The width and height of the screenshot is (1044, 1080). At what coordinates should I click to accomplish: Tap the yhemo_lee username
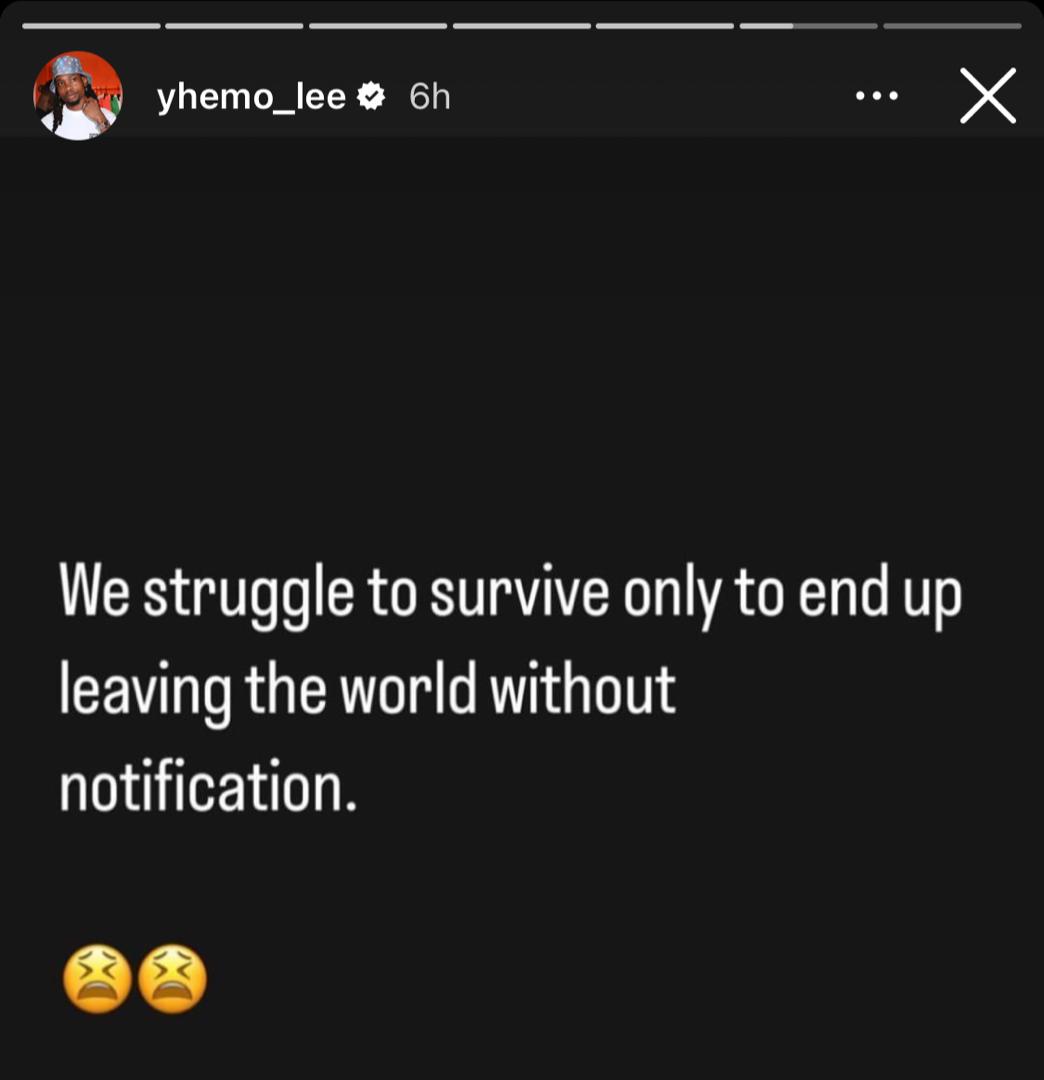[x=251, y=97]
